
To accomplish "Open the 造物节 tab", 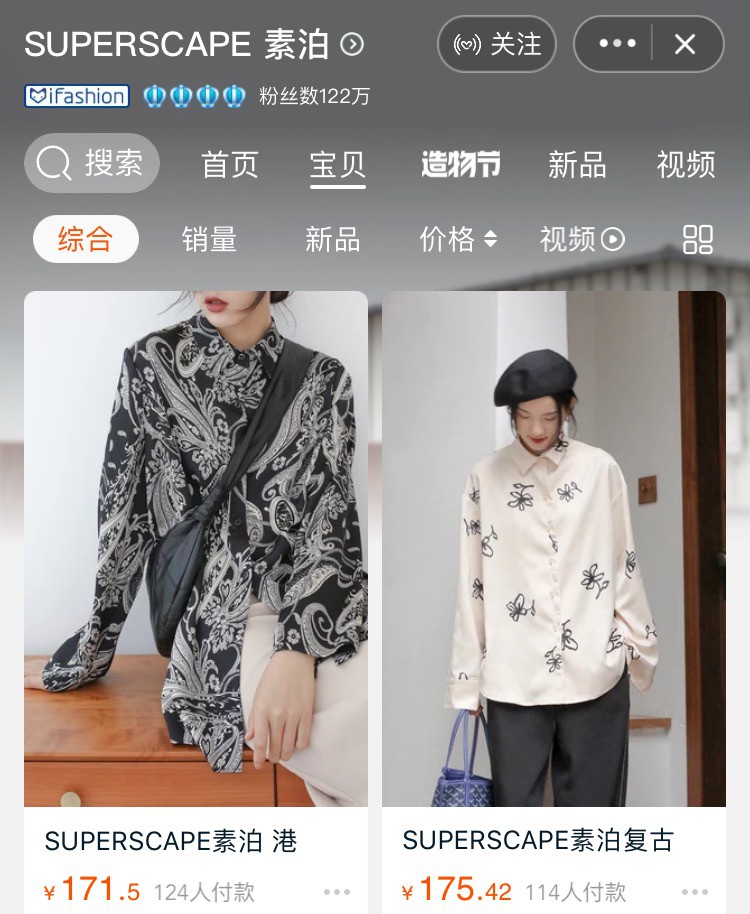I will [x=460, y=164].
